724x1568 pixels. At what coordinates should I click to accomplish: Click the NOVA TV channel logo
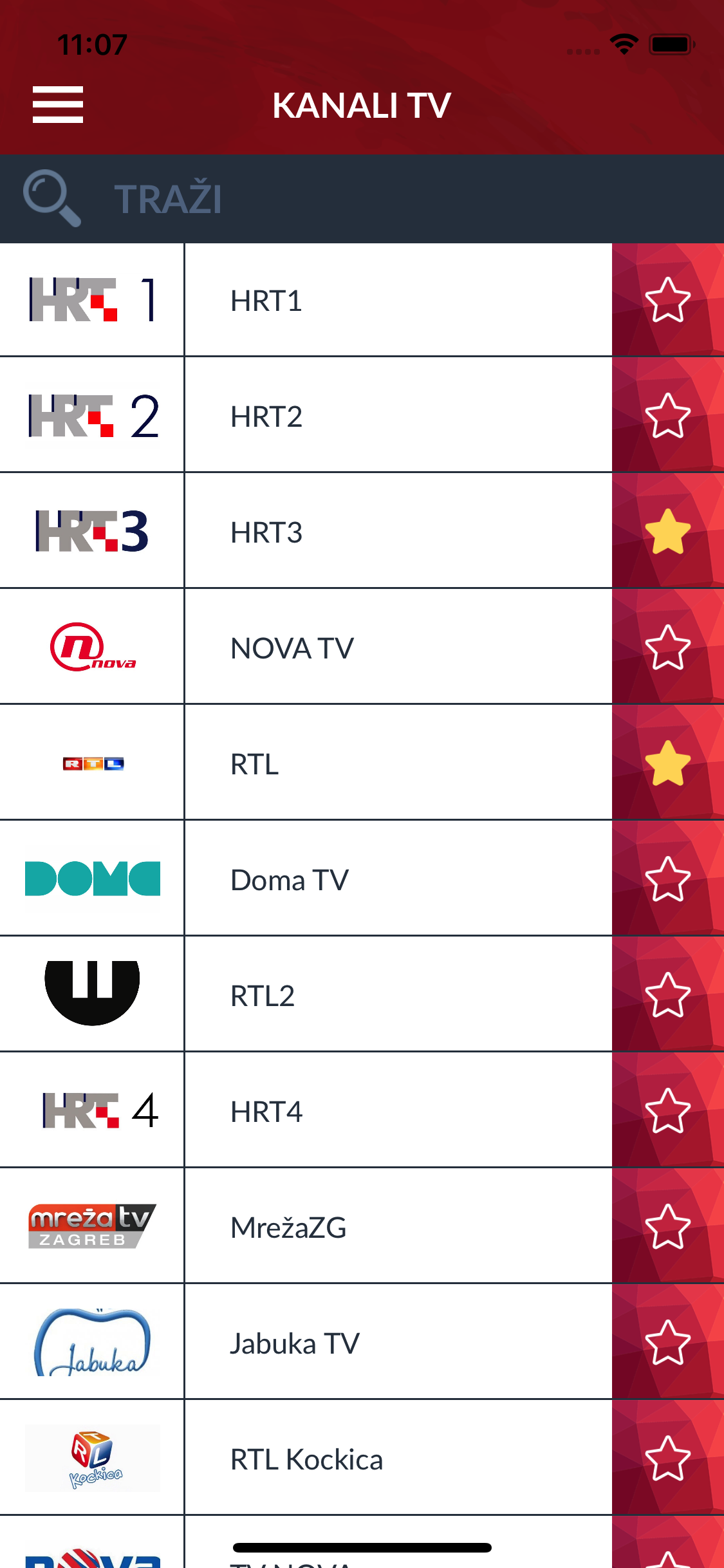[x=92, y=648]
